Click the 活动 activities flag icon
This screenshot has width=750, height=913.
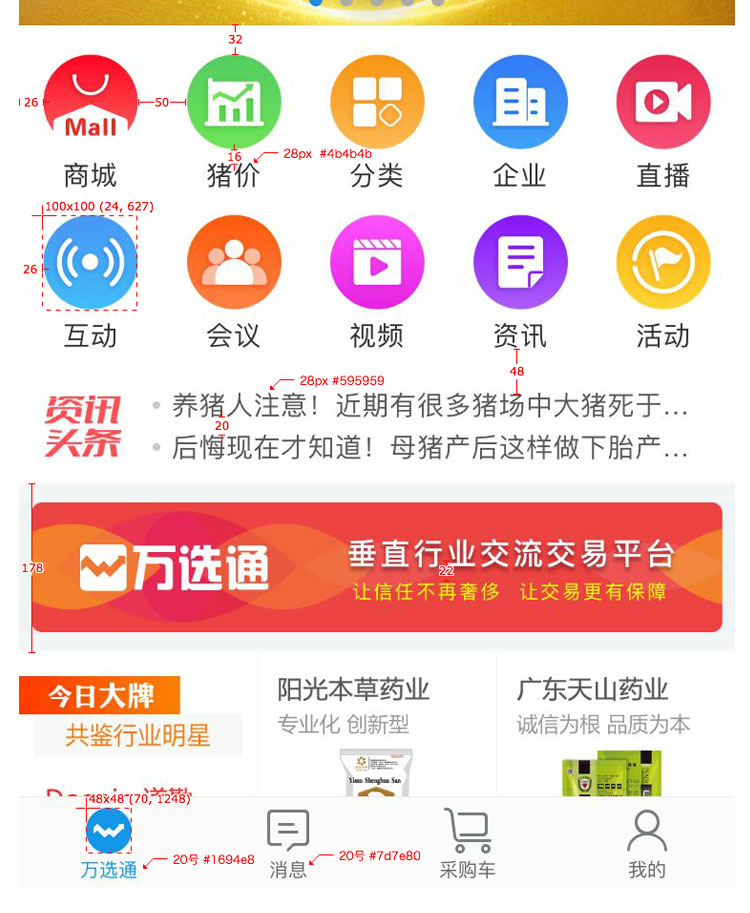pyautogui.click(x=663, y=262)
